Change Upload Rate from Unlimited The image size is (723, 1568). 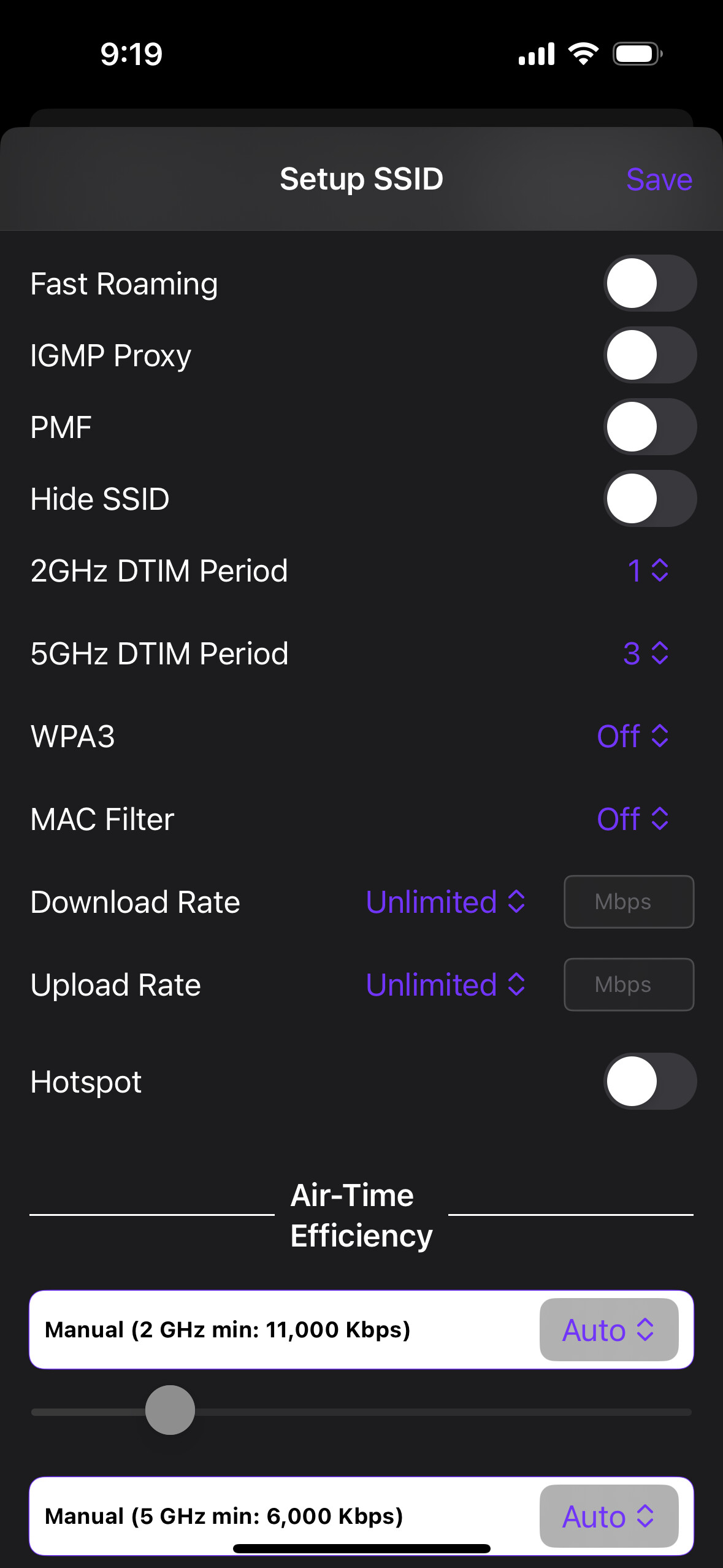446,985
